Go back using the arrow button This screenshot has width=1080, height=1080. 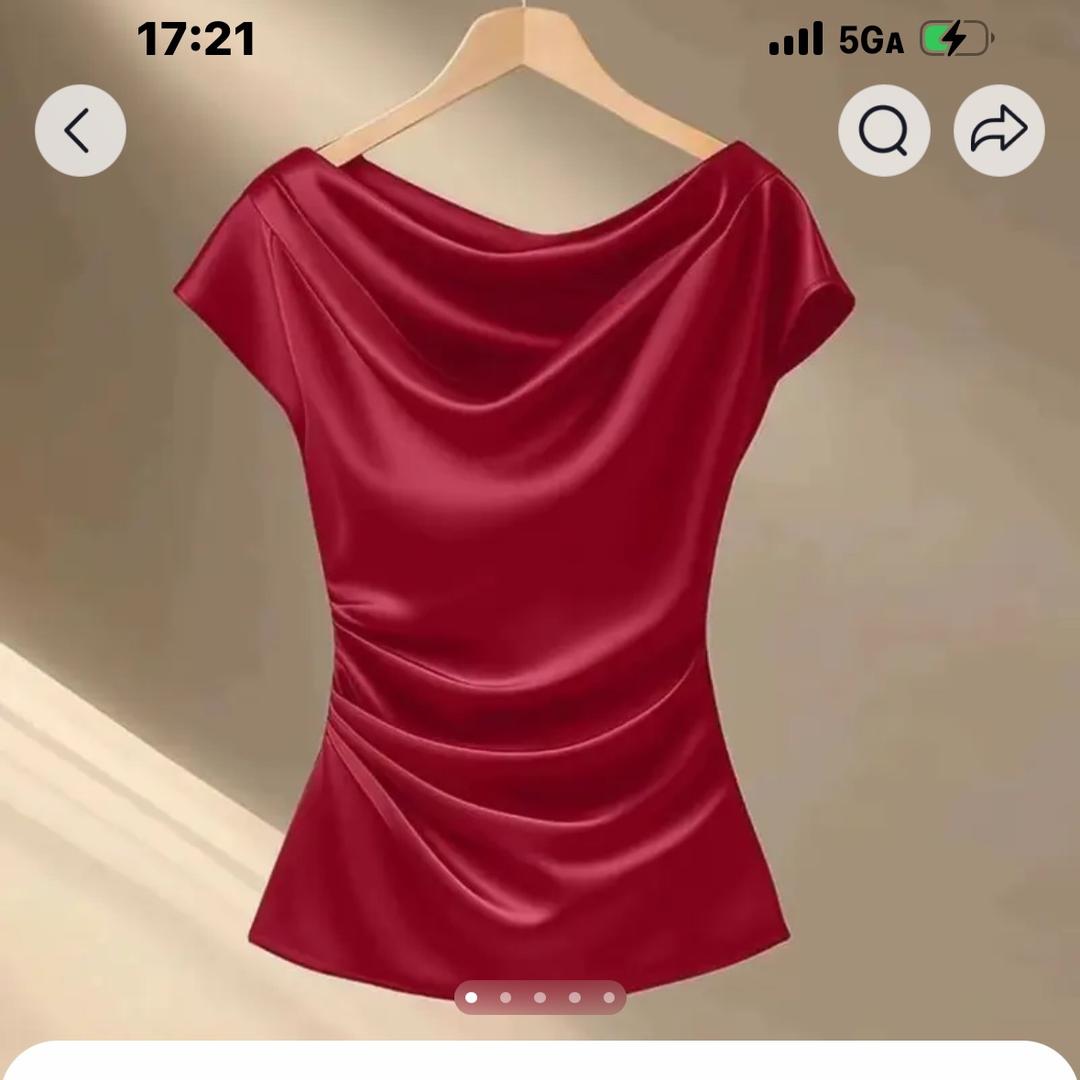point(80,131)
